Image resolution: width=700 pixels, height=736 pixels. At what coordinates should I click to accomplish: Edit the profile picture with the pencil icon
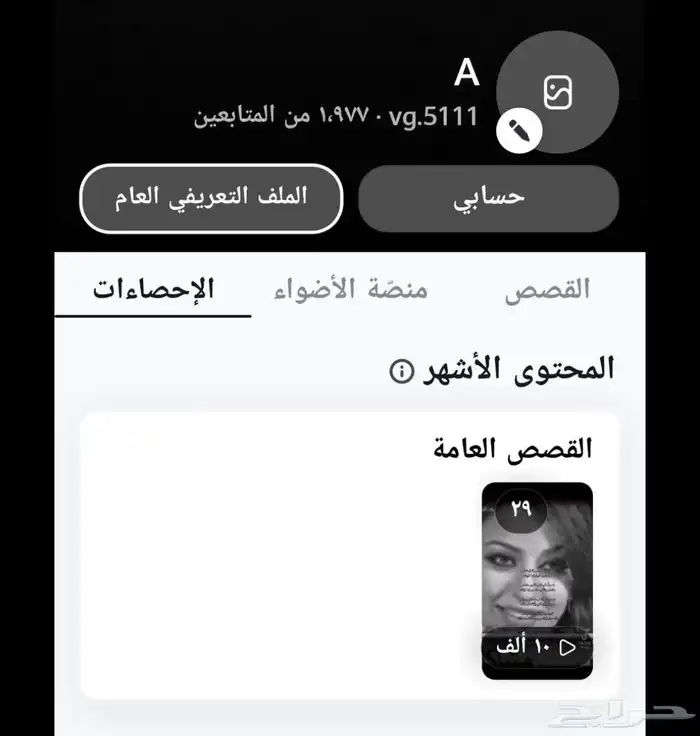click(518, 129)
